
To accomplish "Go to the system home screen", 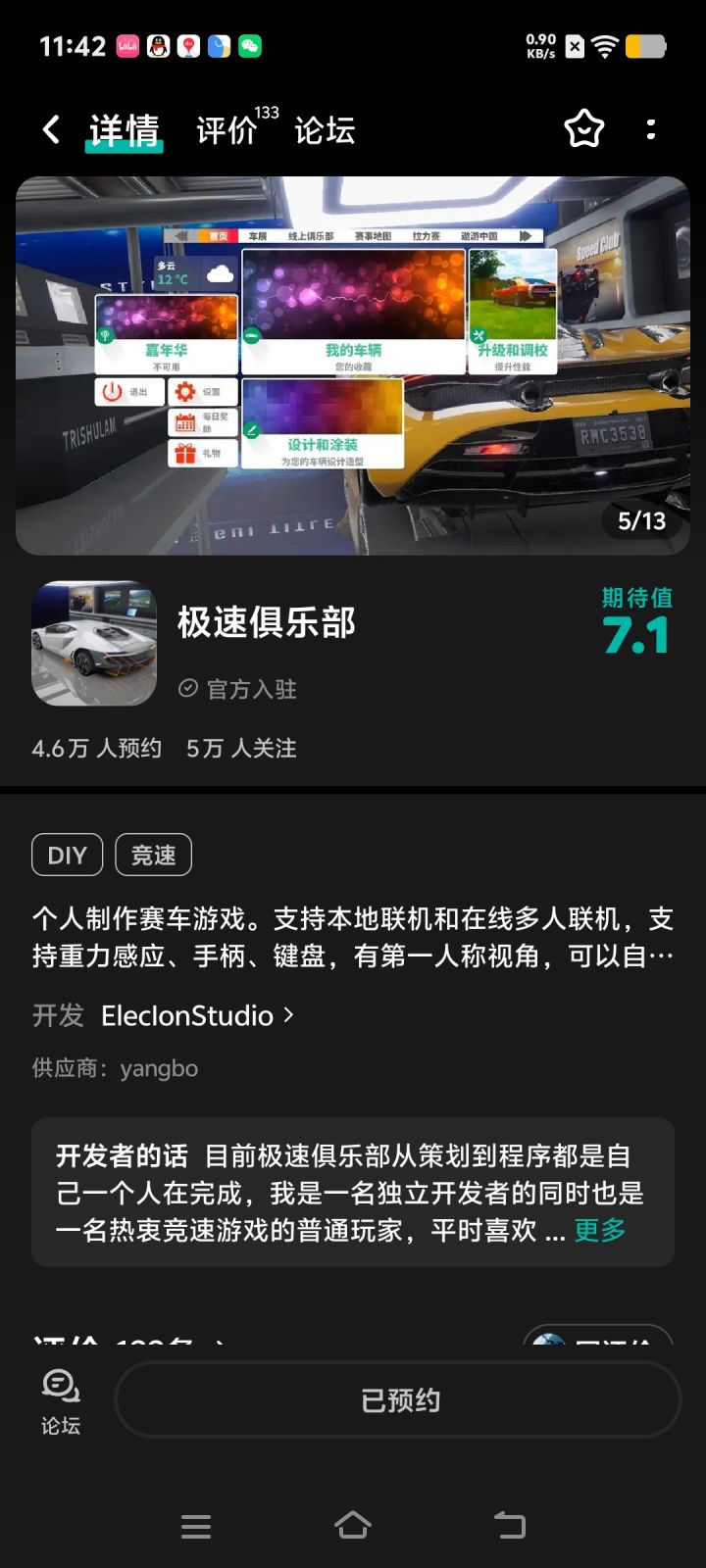I will click(353, 1525).
